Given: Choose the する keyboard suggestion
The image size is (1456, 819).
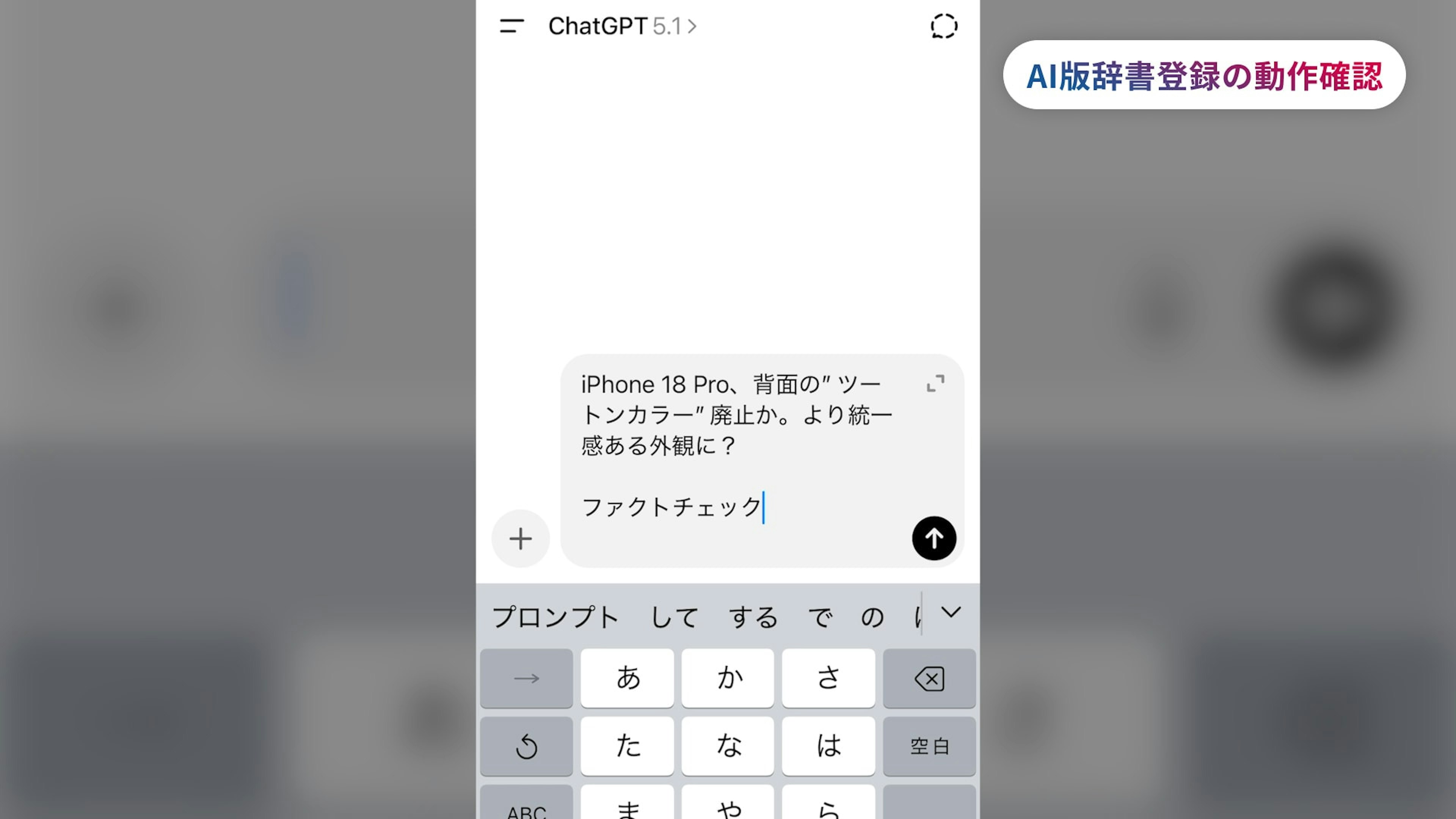Looking at the screenshot, I should point(753,616).
